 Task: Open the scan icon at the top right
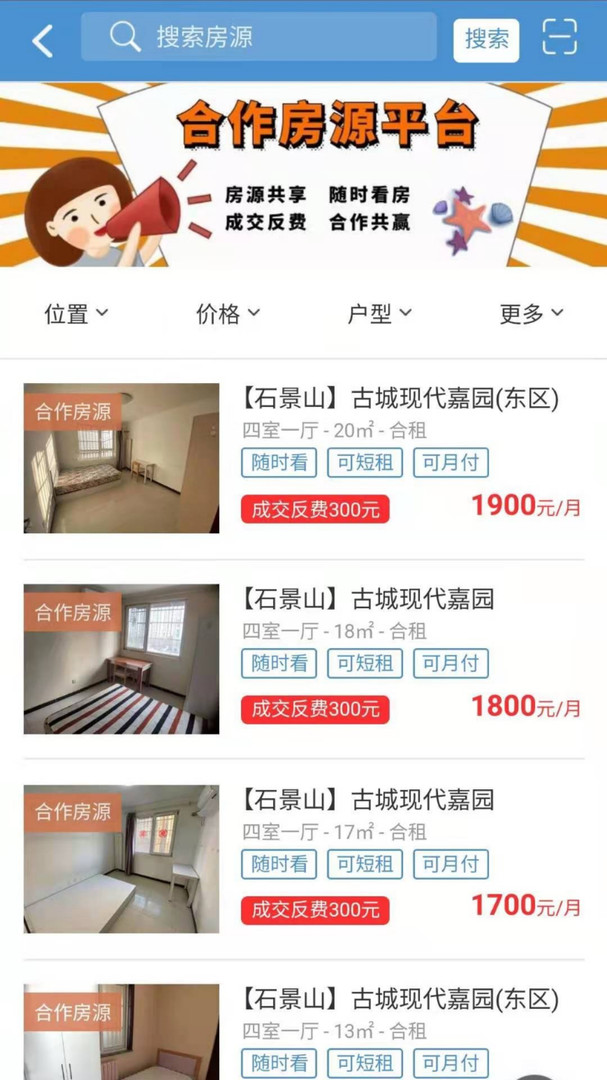coord(560,38)
